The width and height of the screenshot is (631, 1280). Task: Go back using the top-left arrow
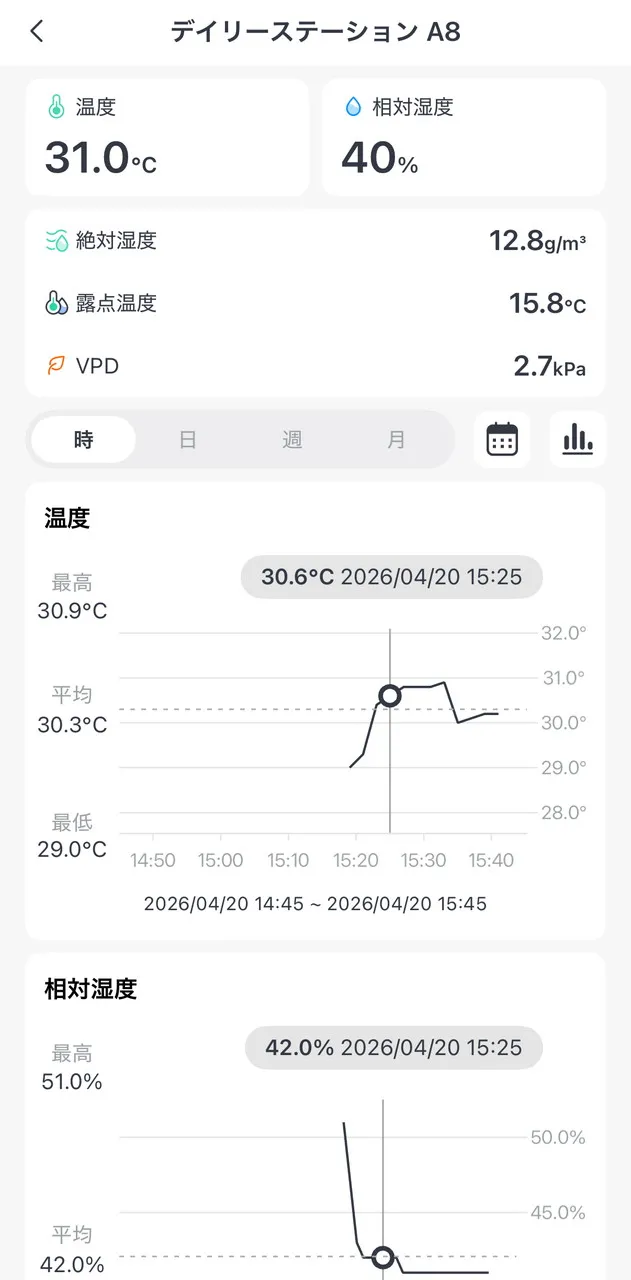[x=37, y=32]
